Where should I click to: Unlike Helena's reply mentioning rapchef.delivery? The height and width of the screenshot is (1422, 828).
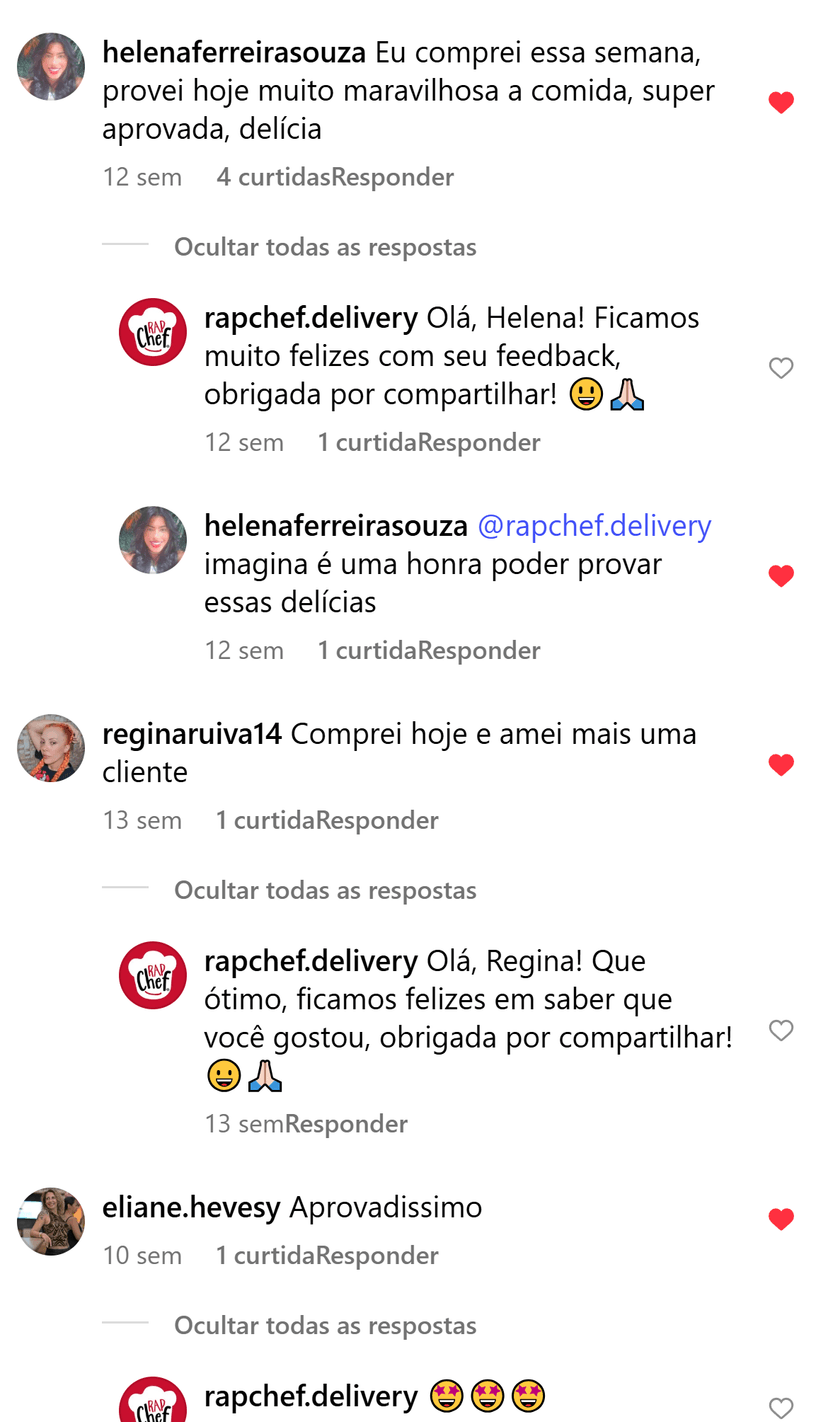(781, 575)
